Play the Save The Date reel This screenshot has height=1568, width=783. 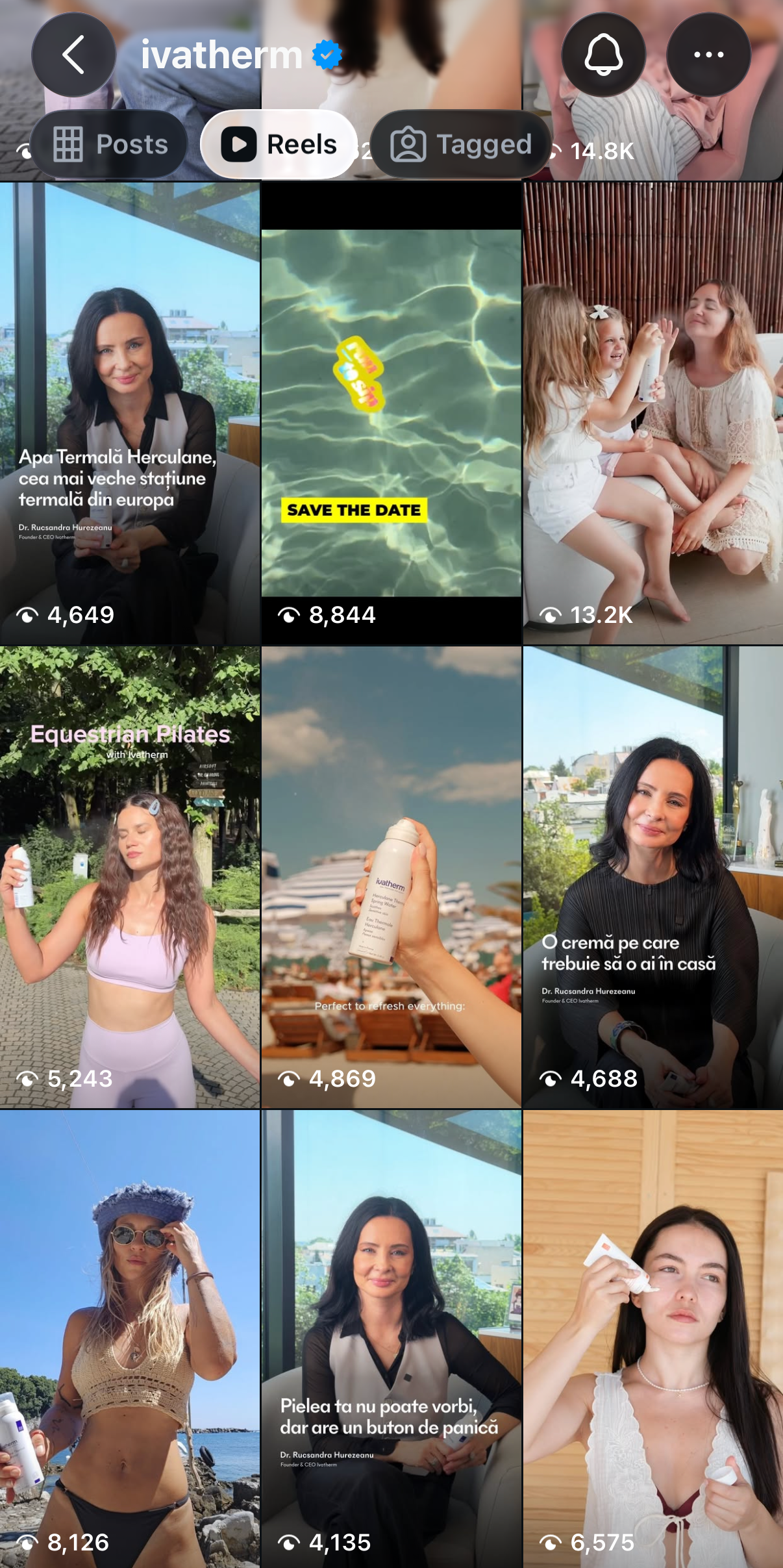pyautogui.click(x=391, y=414)
